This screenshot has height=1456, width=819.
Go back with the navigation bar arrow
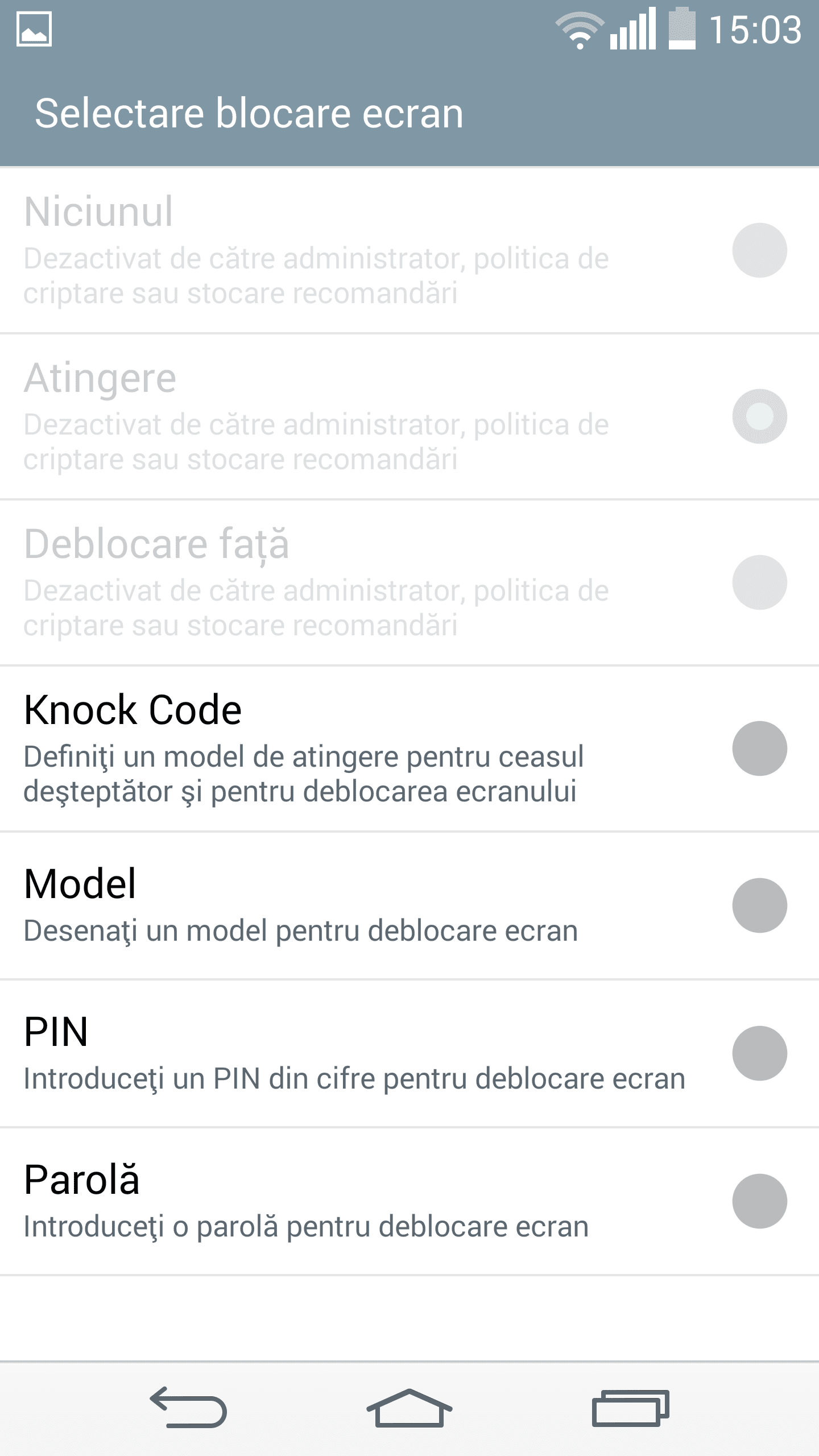[188, 1409]
